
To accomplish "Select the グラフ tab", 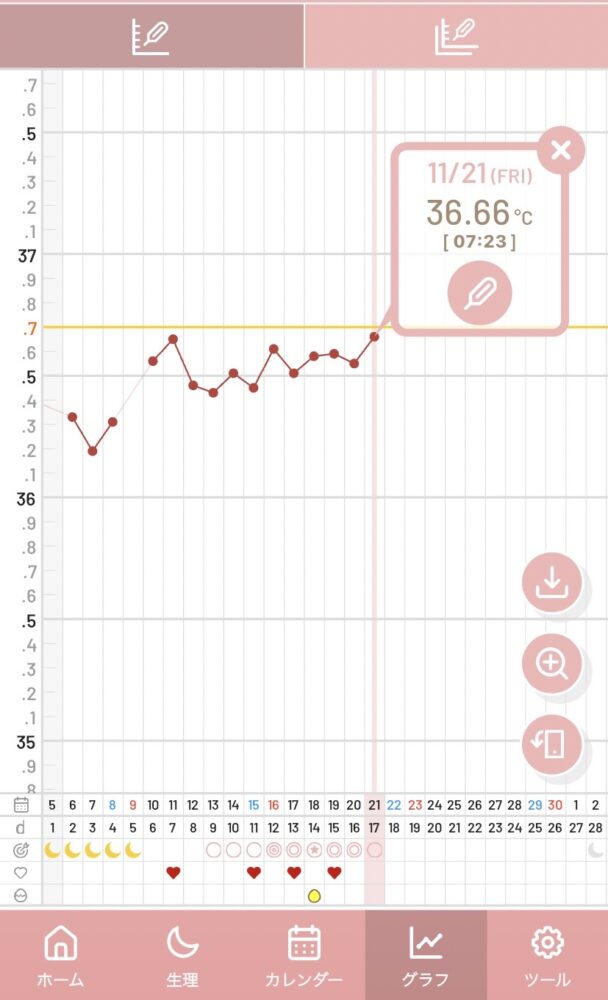I will tap(426, 955).
